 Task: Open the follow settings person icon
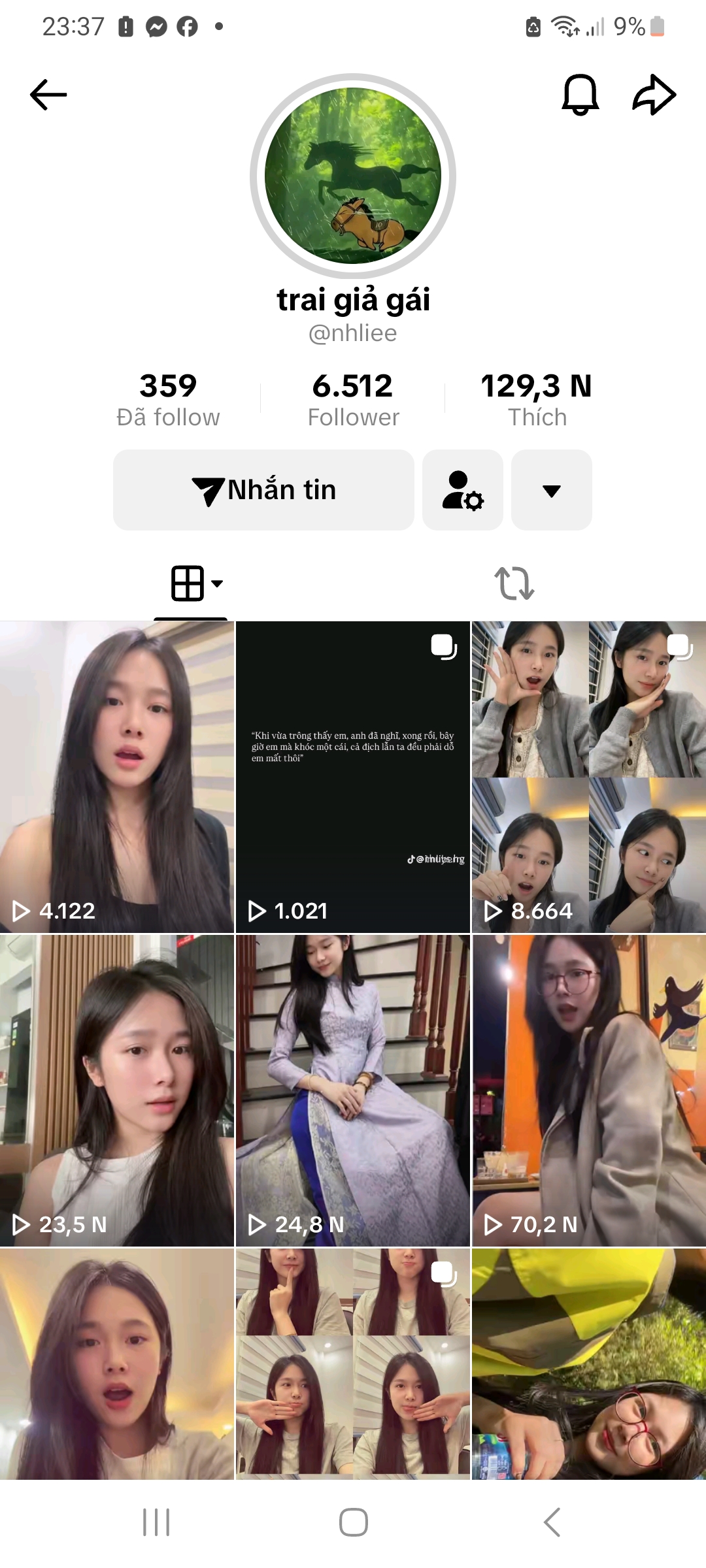click(462, 490)
